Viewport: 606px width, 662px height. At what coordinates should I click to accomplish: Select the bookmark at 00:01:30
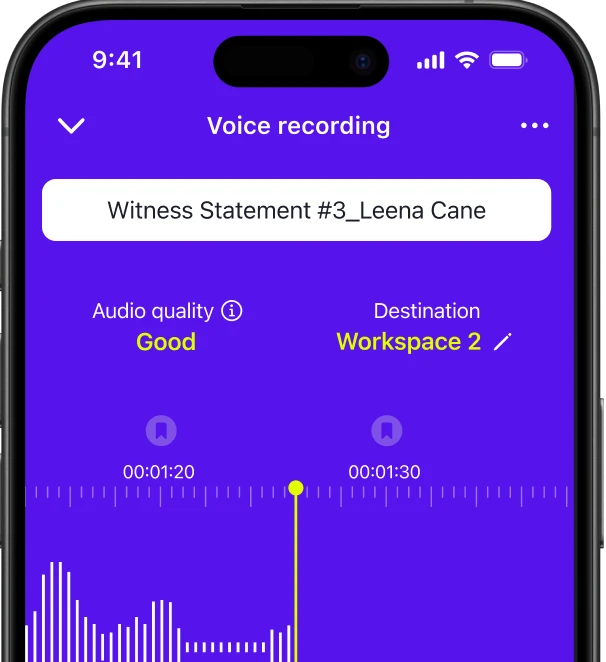click(386, 431)
